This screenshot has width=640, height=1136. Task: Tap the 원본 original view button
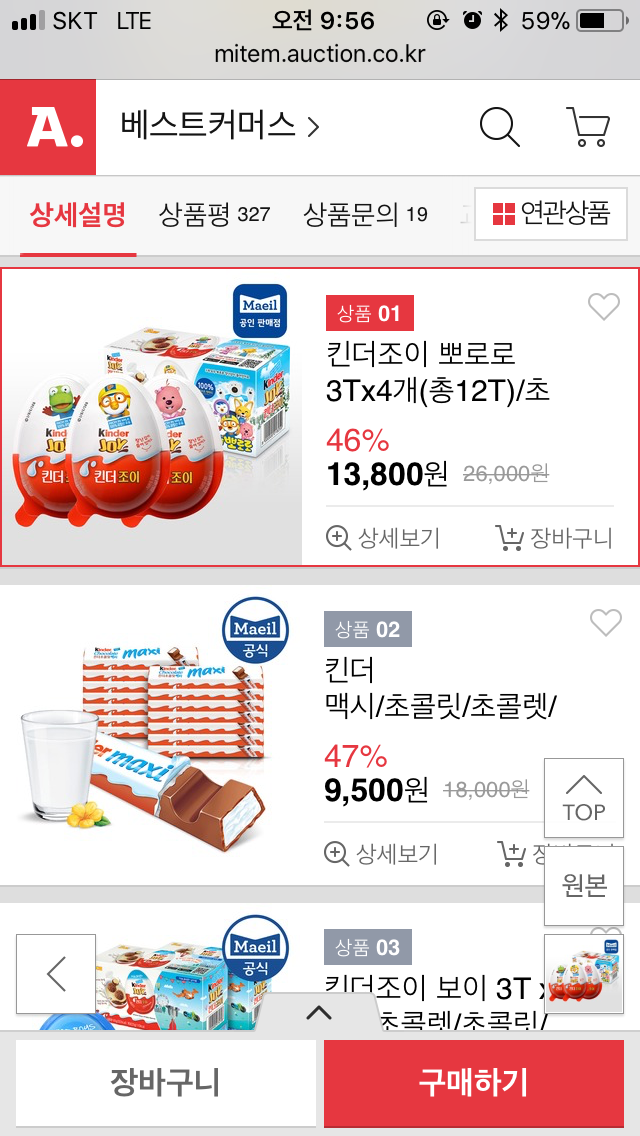coord(584,886)
